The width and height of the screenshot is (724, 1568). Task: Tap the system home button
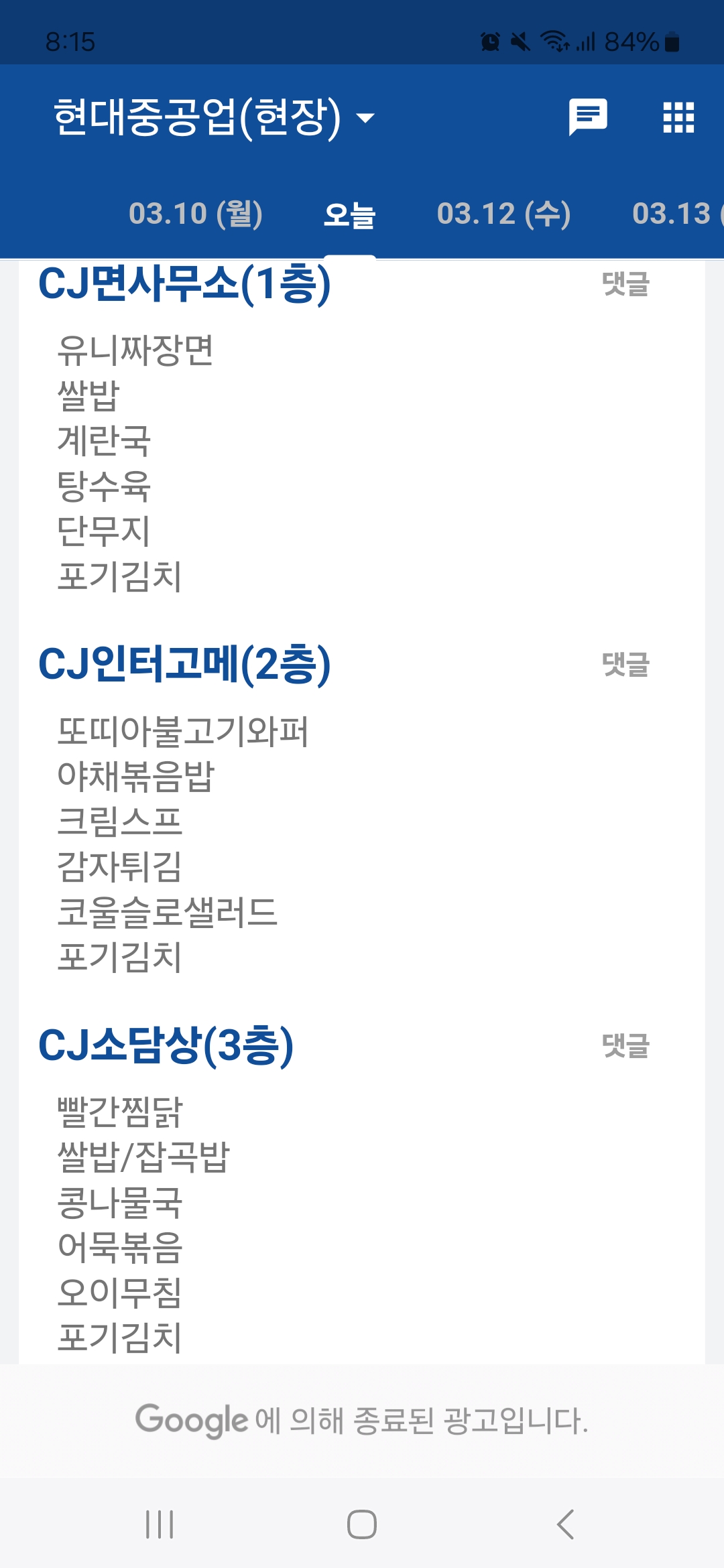tap(362, 1524)
